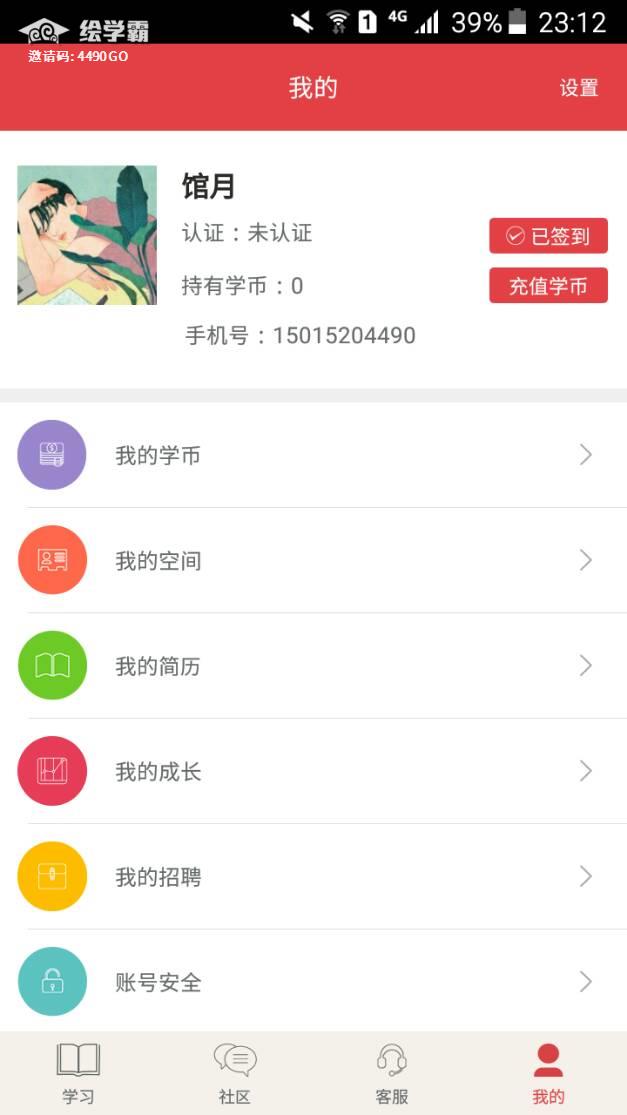Switch to the 学习 tab

click(78, 1073)
